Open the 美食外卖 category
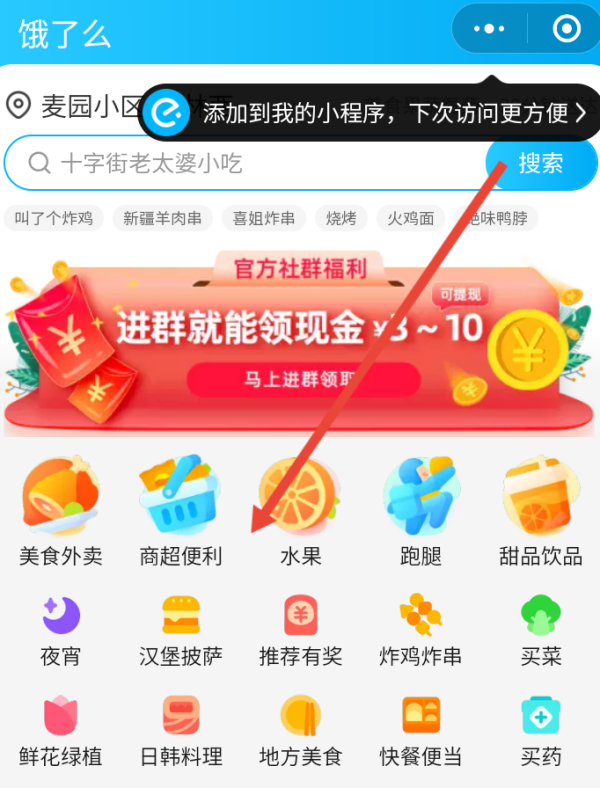Screen dimensions: 600x788 point(61,512)
